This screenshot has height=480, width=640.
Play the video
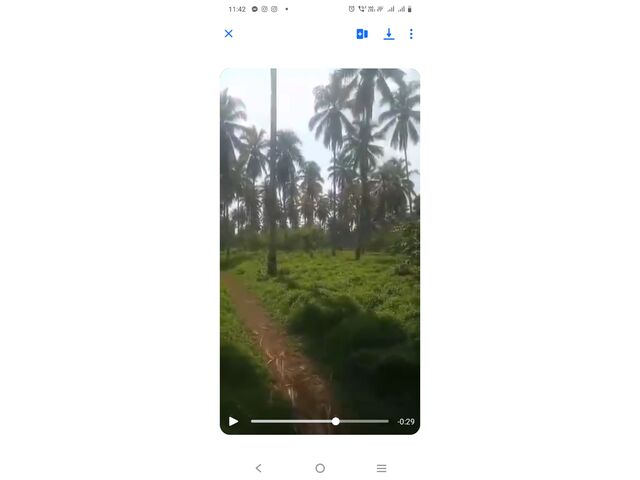point(233,421)
